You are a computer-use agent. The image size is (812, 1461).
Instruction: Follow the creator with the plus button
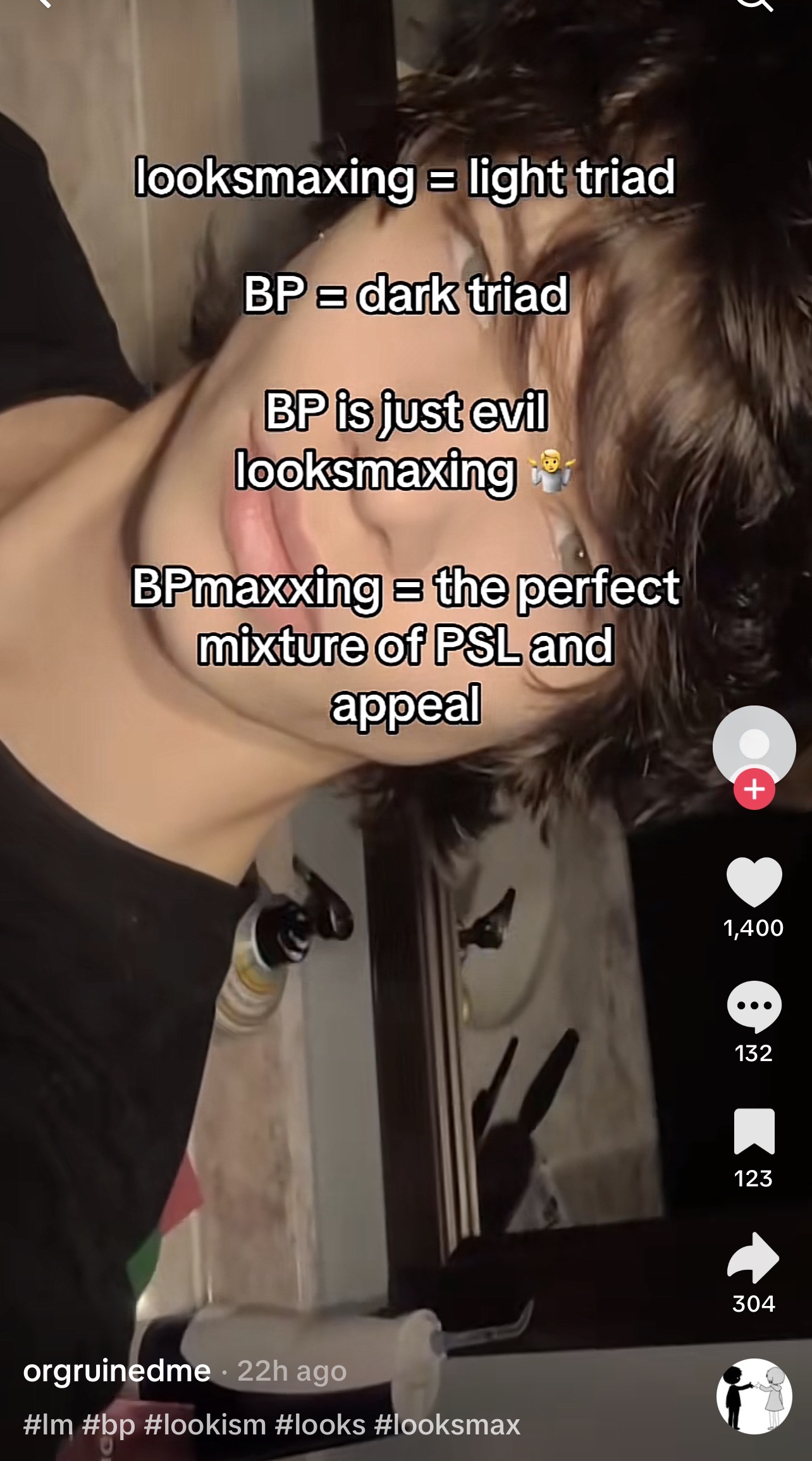(x=754, y=789)
